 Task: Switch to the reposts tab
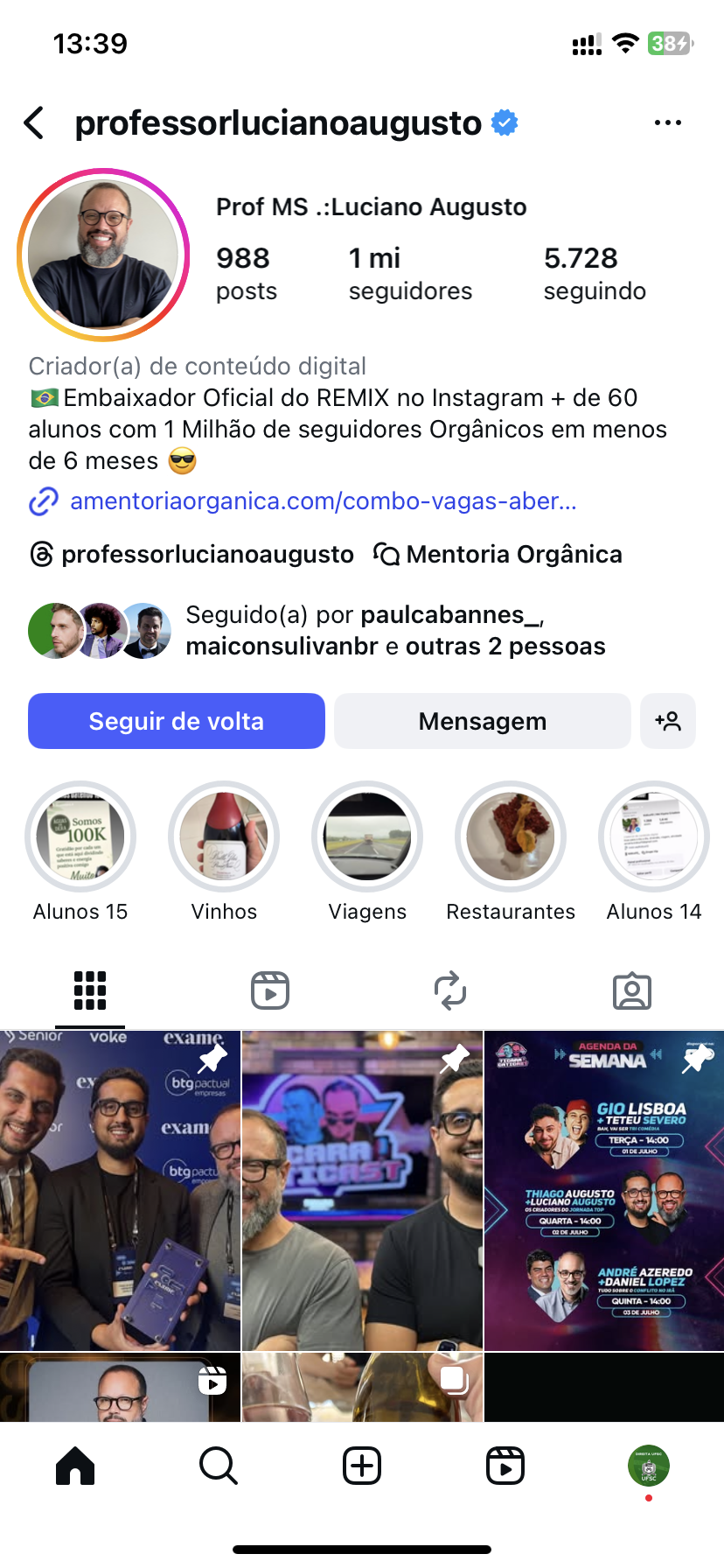(x=450, y=990)
